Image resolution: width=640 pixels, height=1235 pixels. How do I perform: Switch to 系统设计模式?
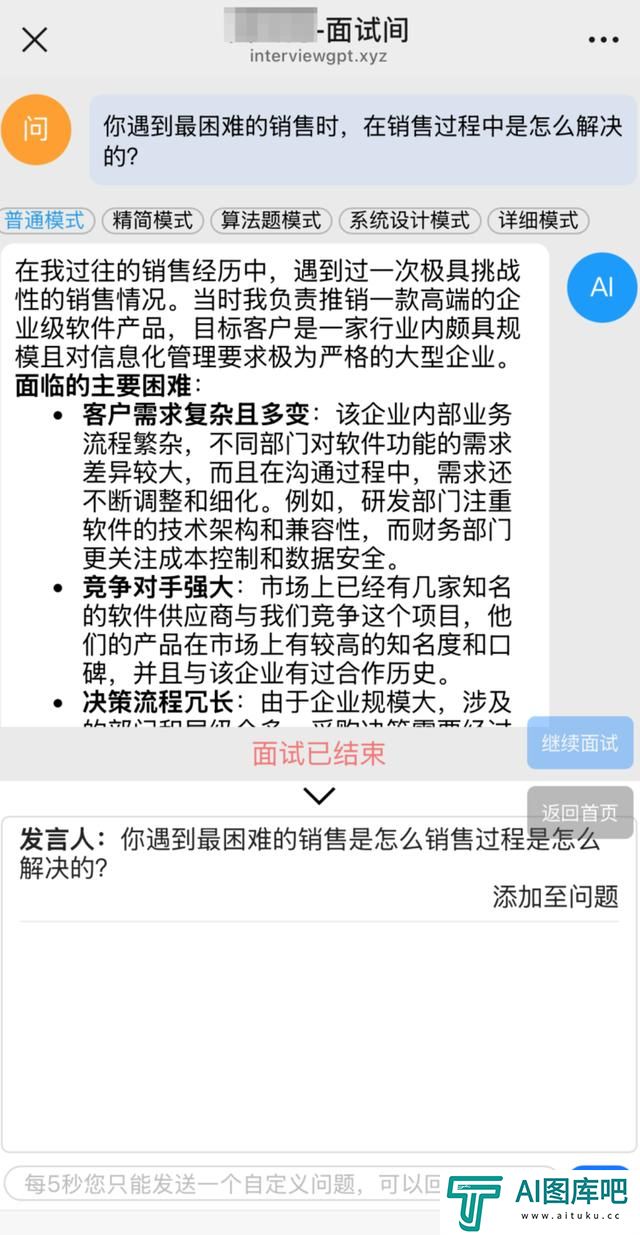tap(410, 220)
